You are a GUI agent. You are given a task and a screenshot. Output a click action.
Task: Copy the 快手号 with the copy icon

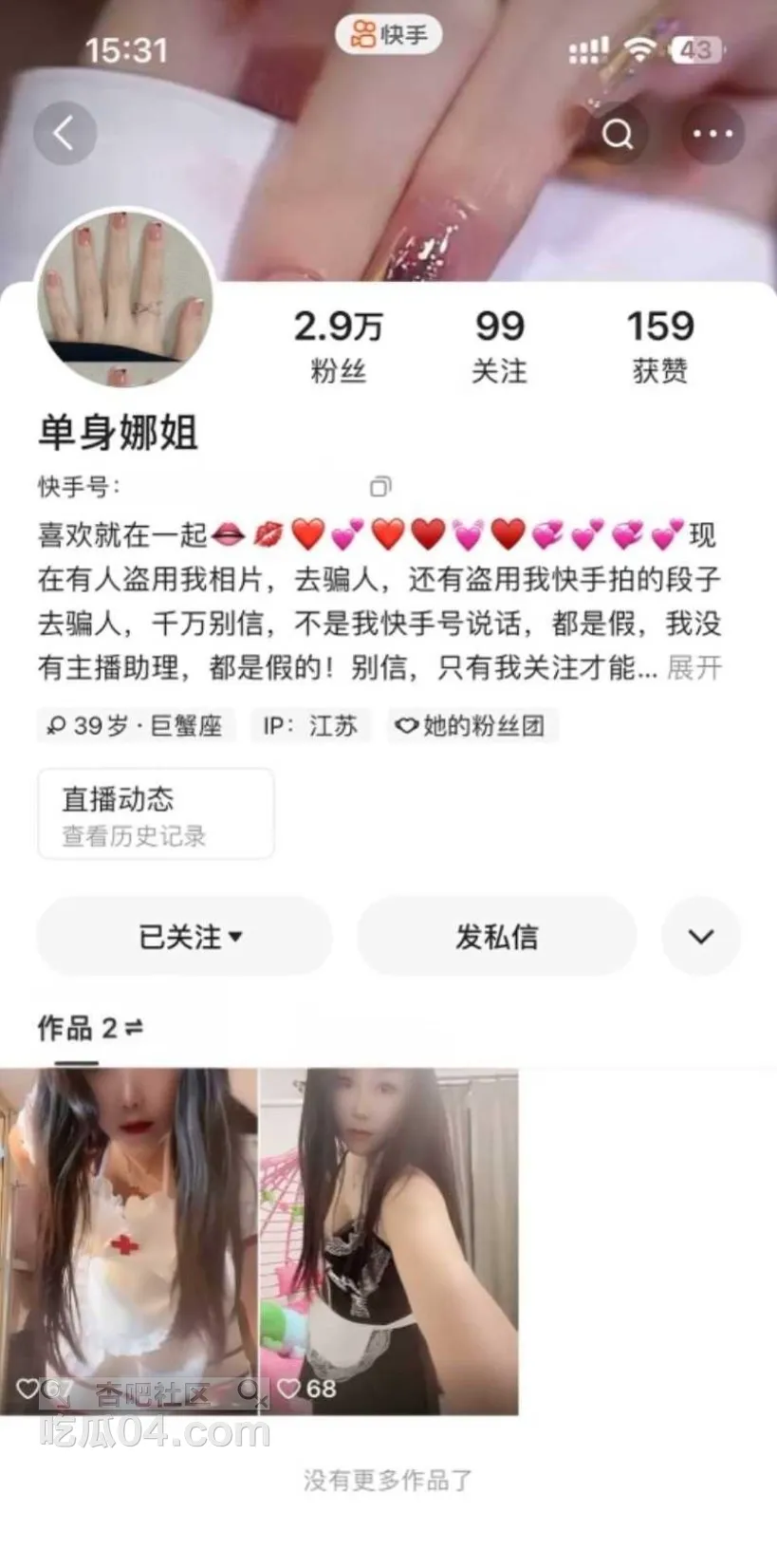379,487
